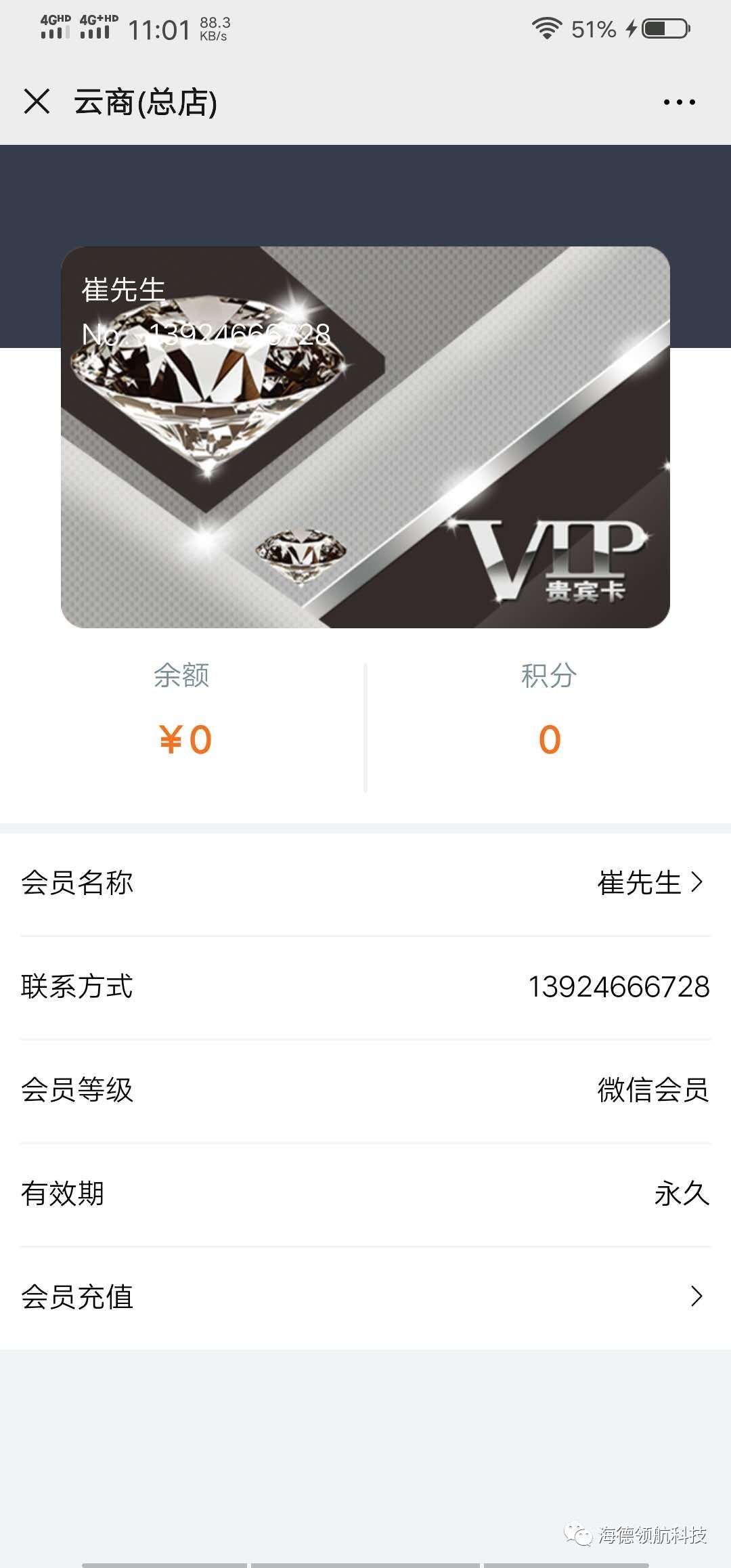Open the three-dot more options menu
The image size is (731, 1568).
(x=679, y=102)
